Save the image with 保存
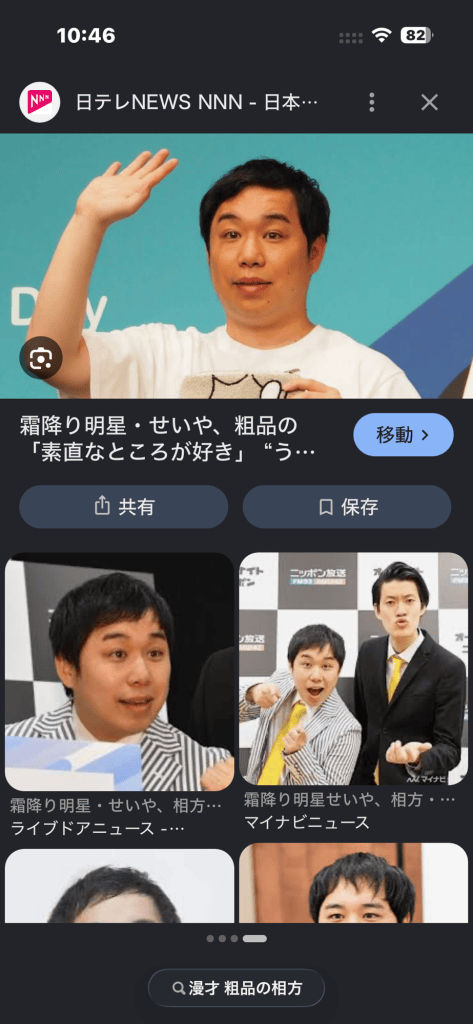The height and width of the screenshot is (1024, 473). coord(347,507)
